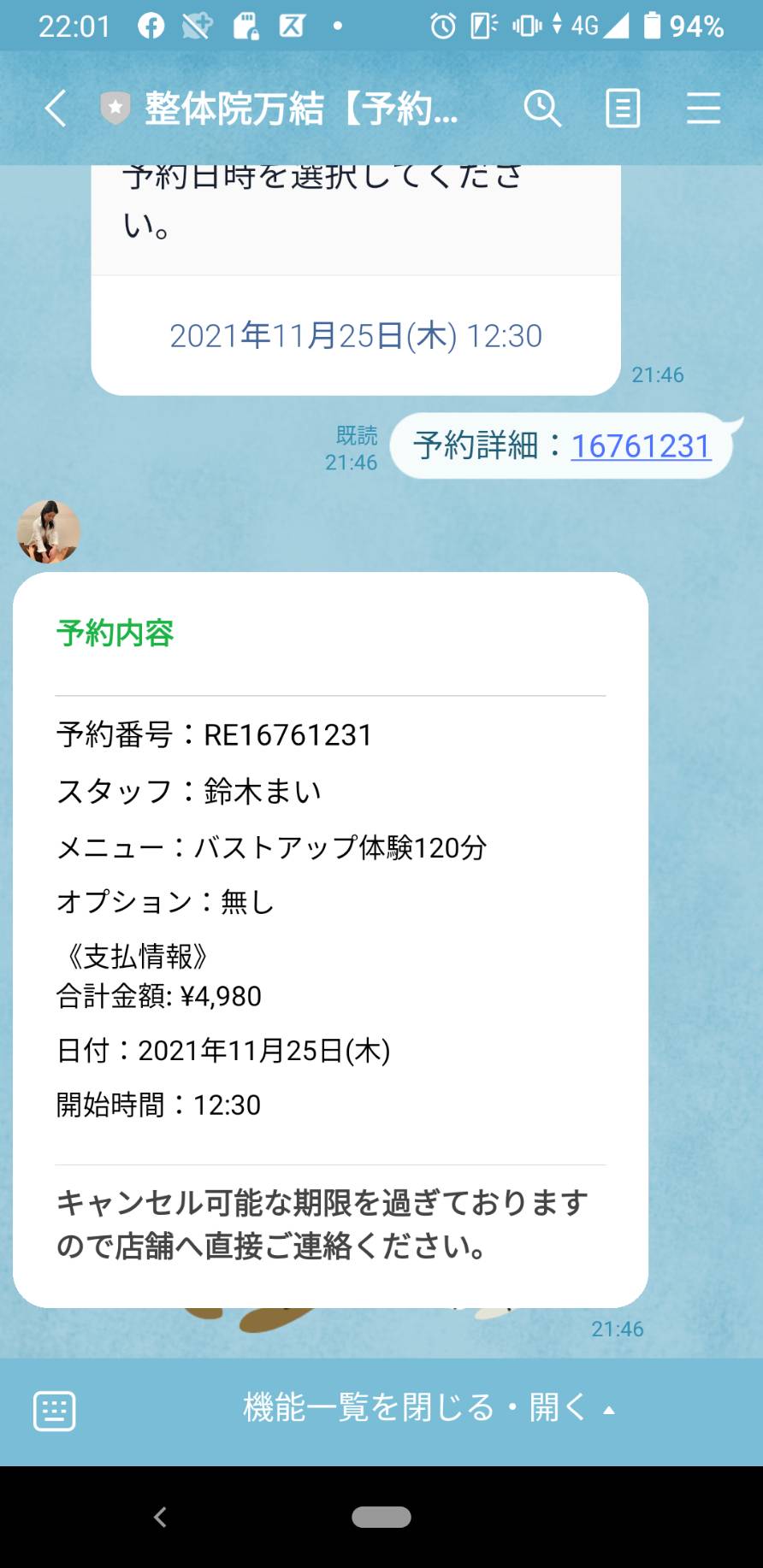Open reservation link 16761231

641,445
